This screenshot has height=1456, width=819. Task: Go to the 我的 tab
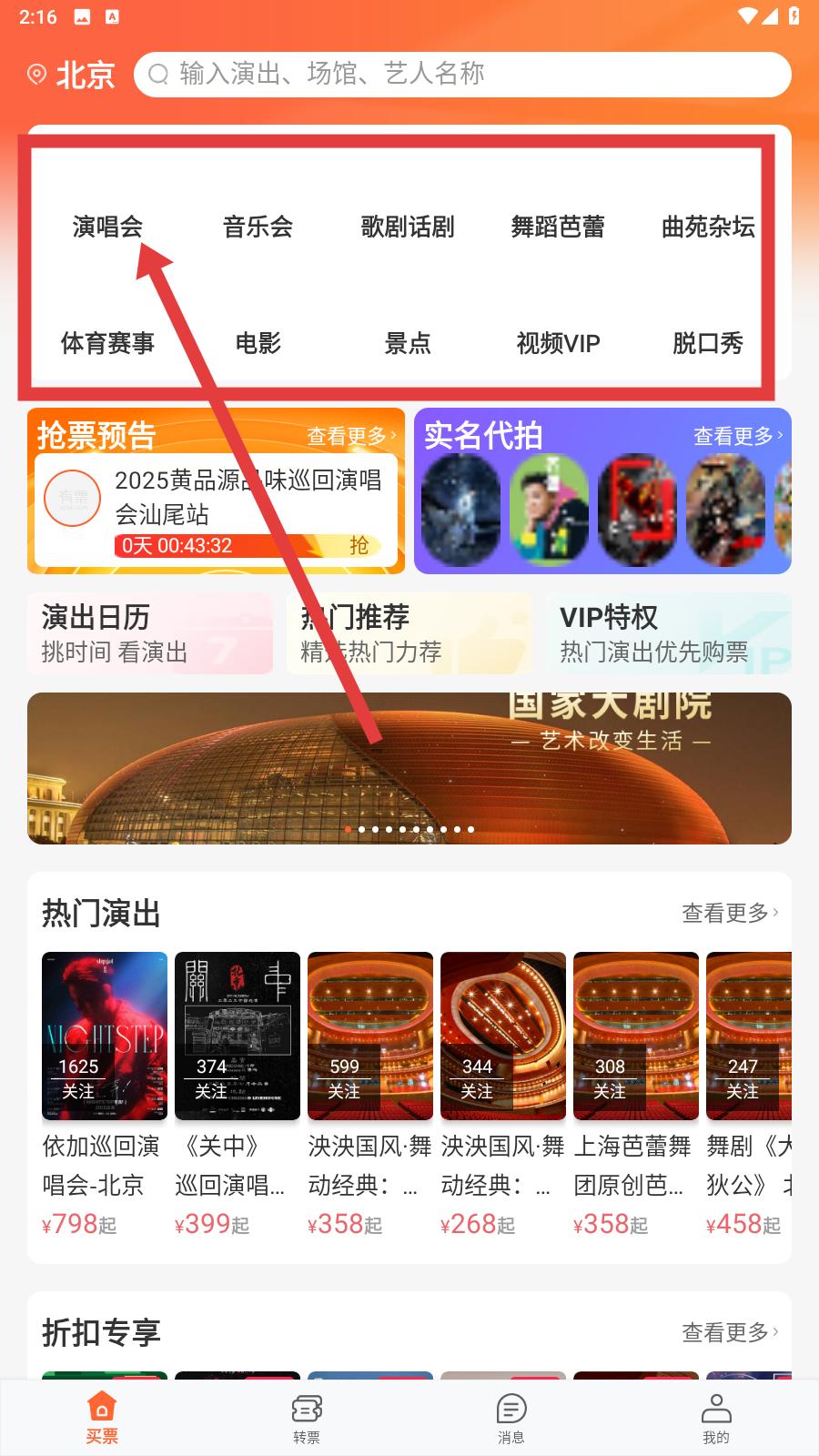click(716, 1418)
